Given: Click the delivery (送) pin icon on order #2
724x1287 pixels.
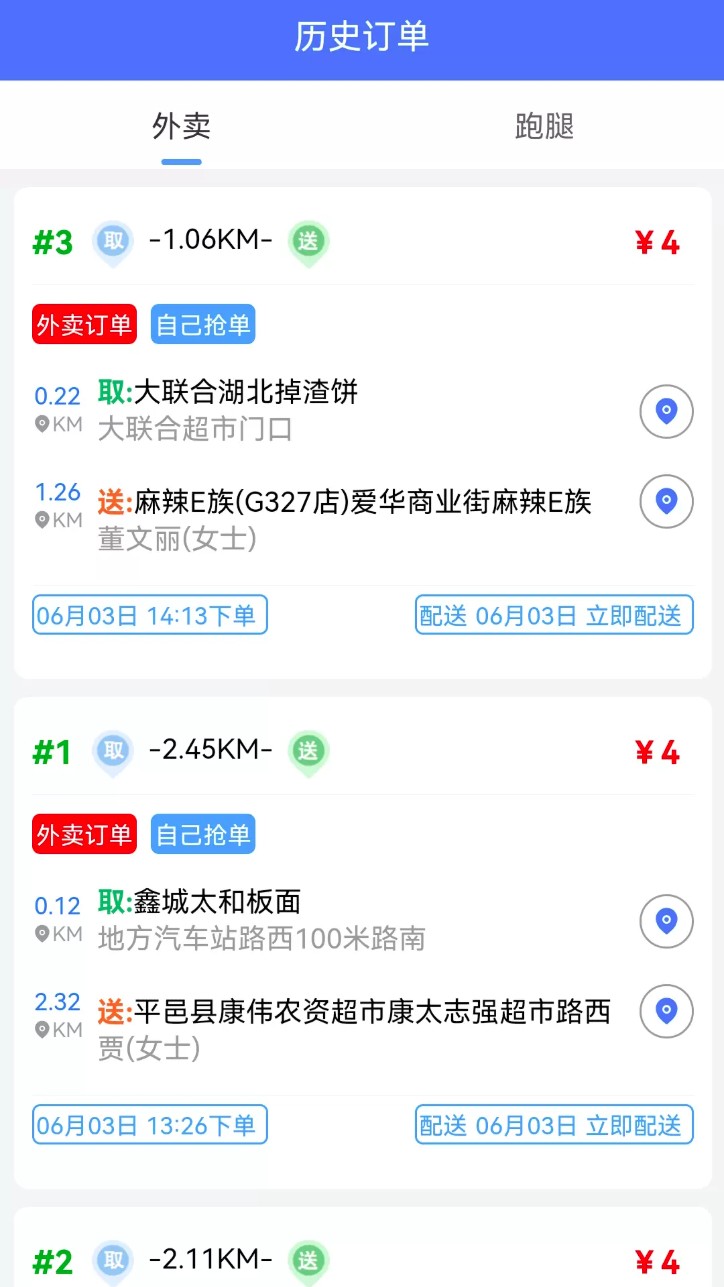Looking at the screenshot, I should pyautogui.click(x=308, y=1262).
